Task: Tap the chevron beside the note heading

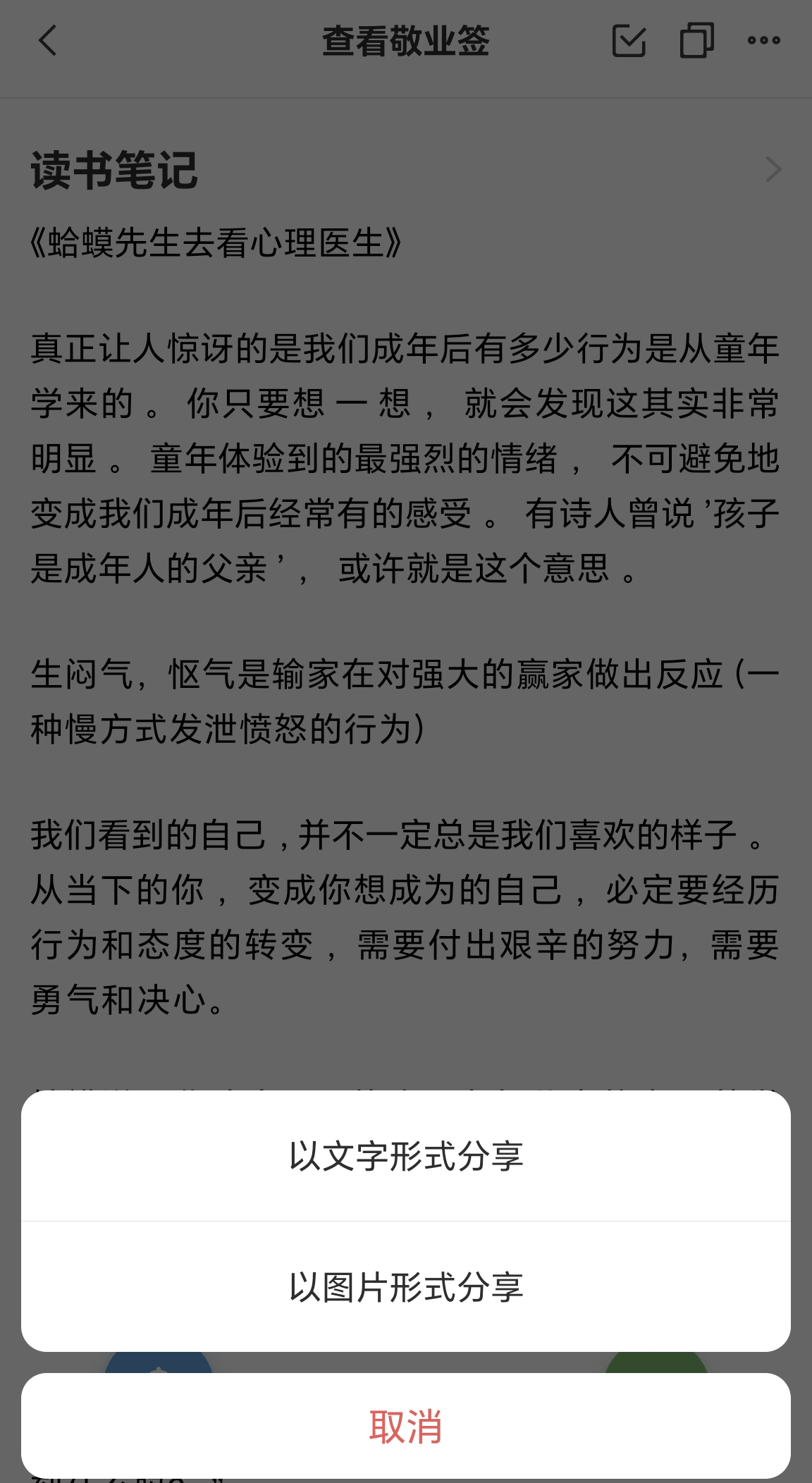Action: [775, 169]
